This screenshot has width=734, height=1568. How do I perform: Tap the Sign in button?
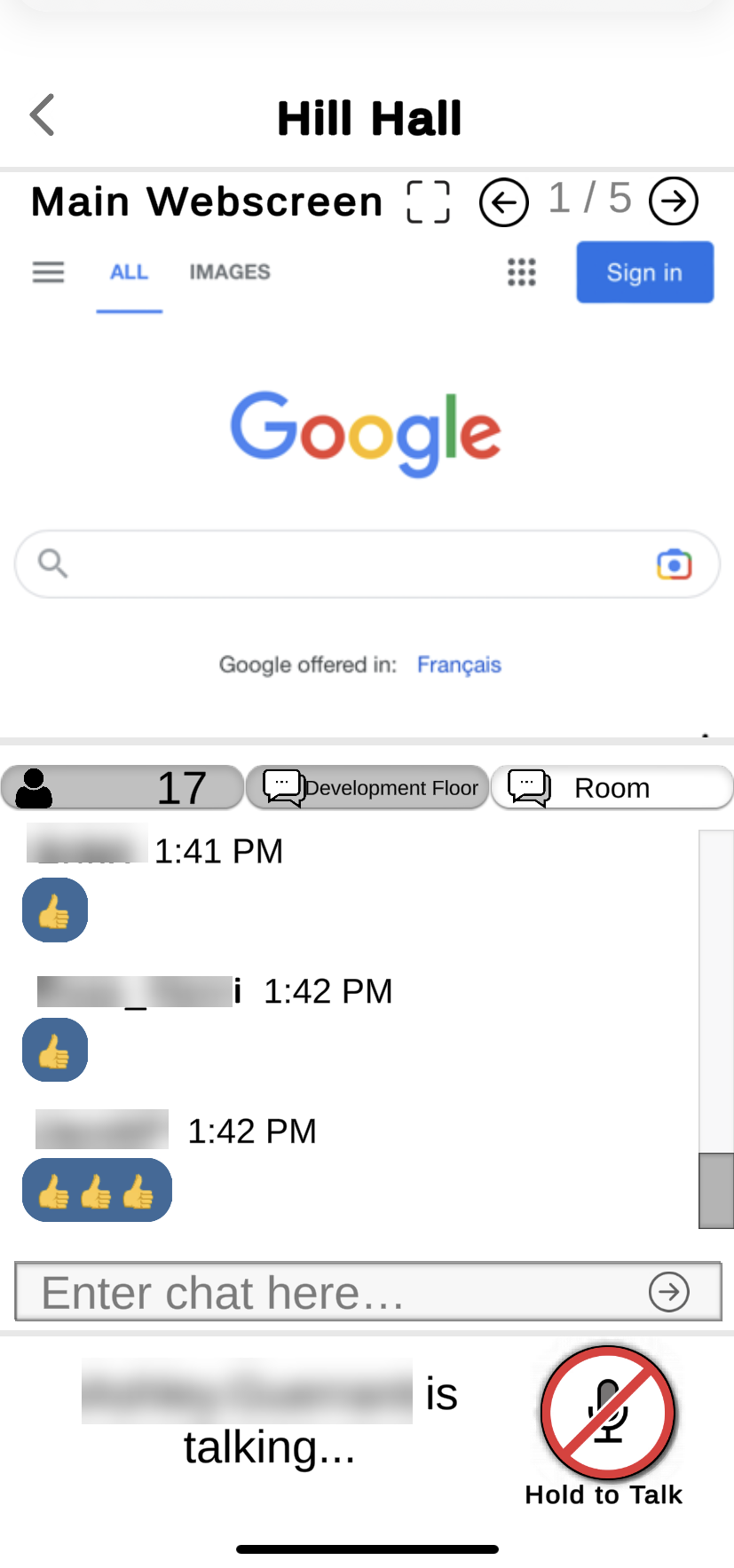(x=644, y=272)
